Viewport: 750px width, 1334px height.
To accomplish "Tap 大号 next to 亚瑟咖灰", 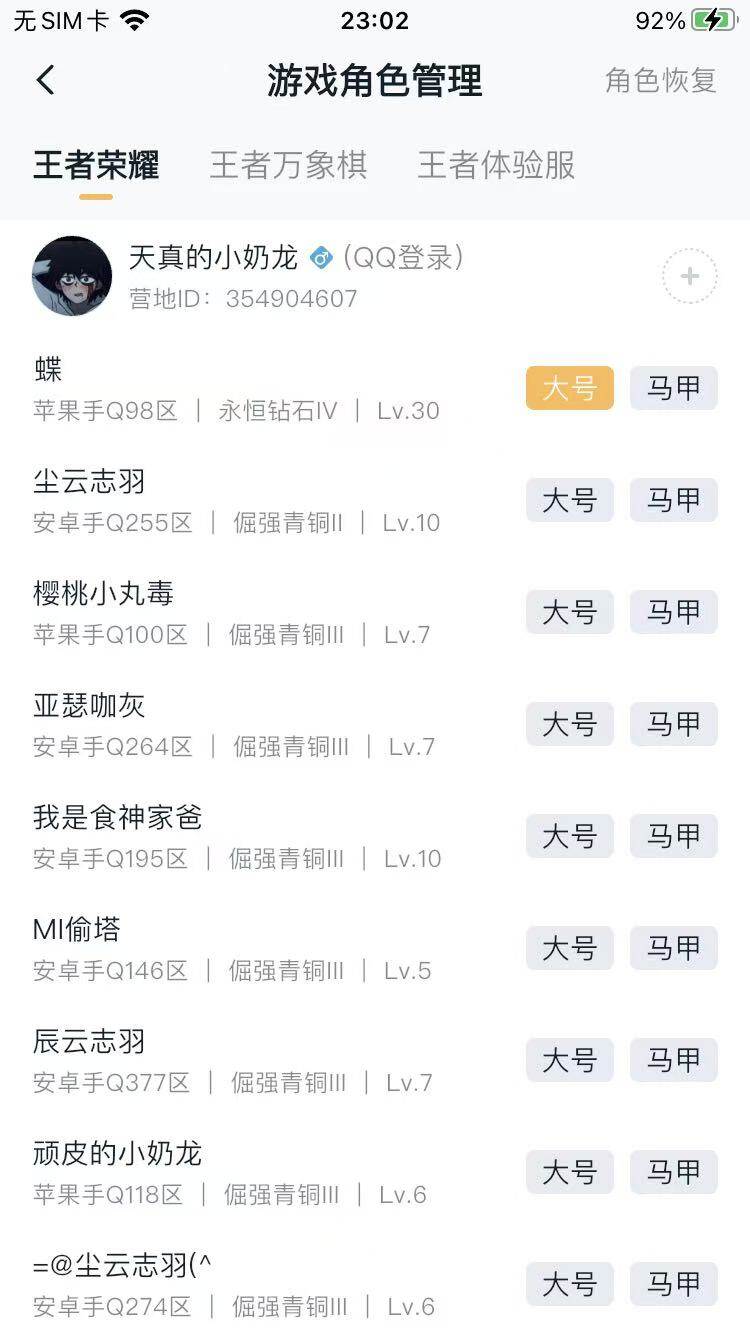I will coord(568,724).
